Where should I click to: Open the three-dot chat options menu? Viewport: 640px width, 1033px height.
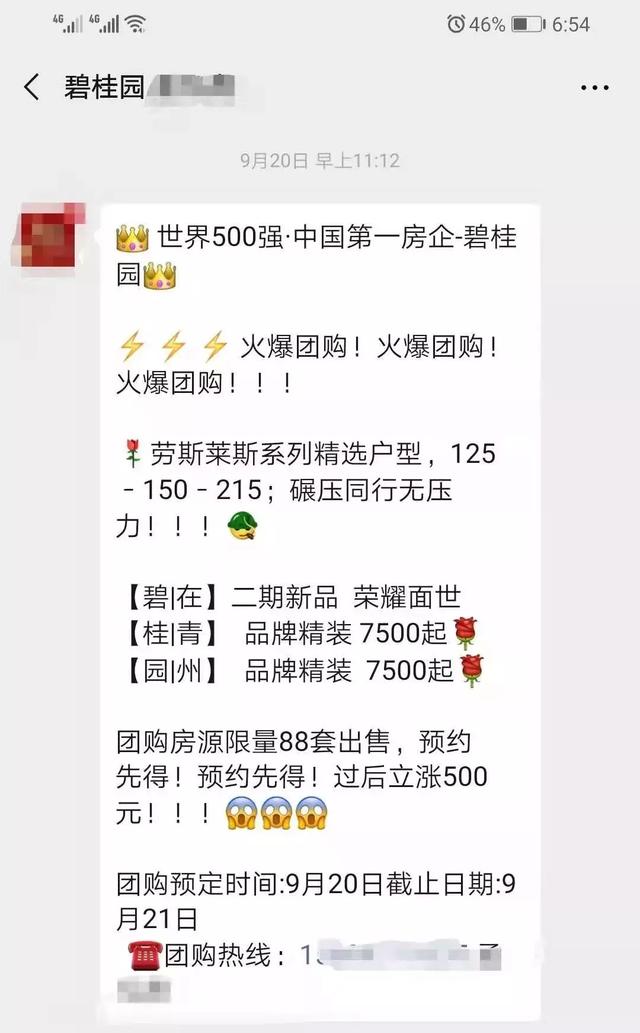(595, 88)
